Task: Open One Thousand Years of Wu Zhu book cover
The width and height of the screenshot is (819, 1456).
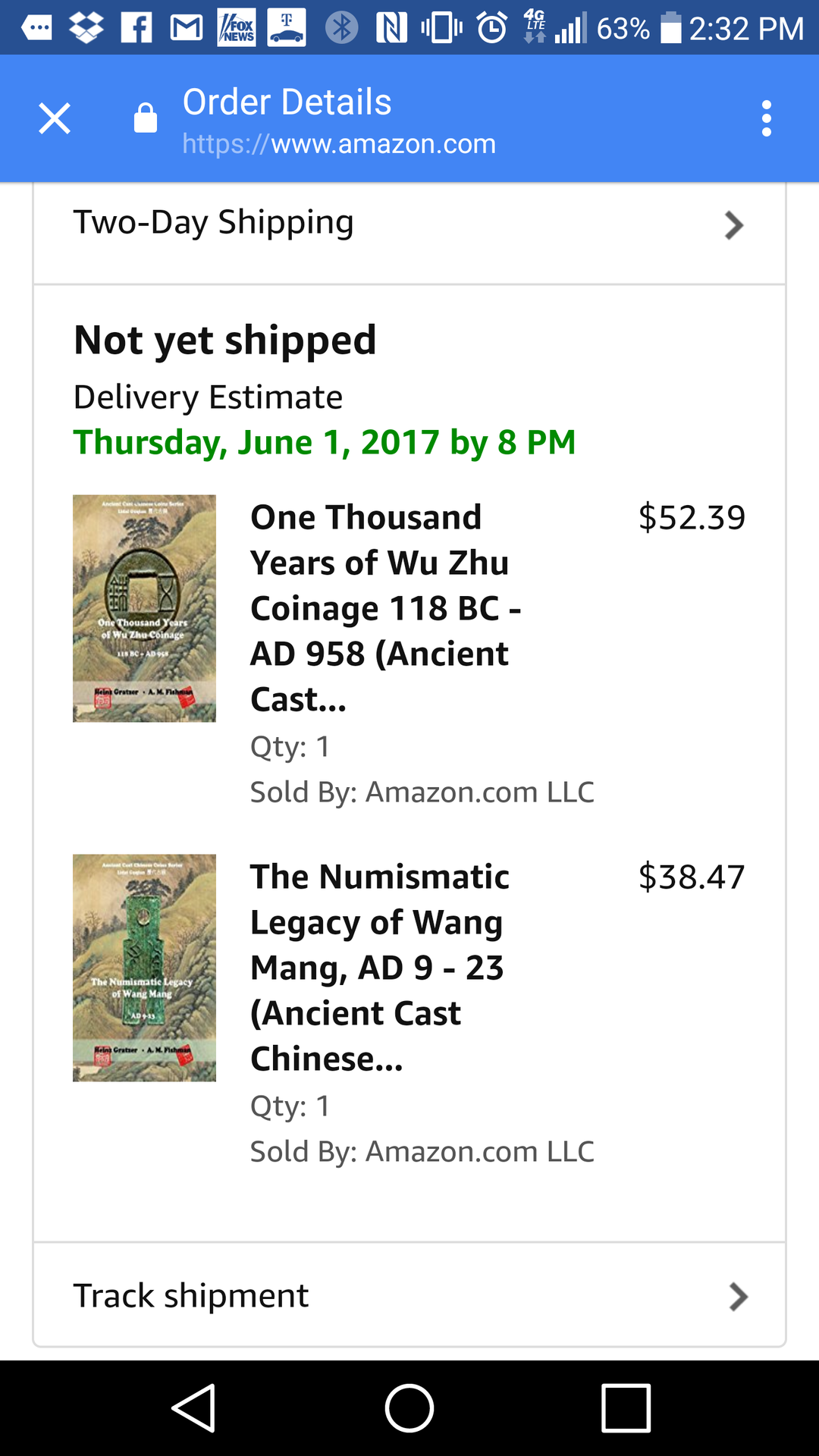Action: click(144, 608)
